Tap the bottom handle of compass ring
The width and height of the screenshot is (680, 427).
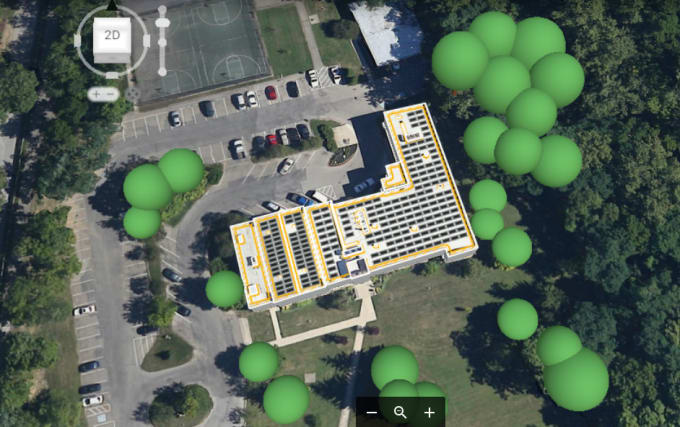[111, 75]
